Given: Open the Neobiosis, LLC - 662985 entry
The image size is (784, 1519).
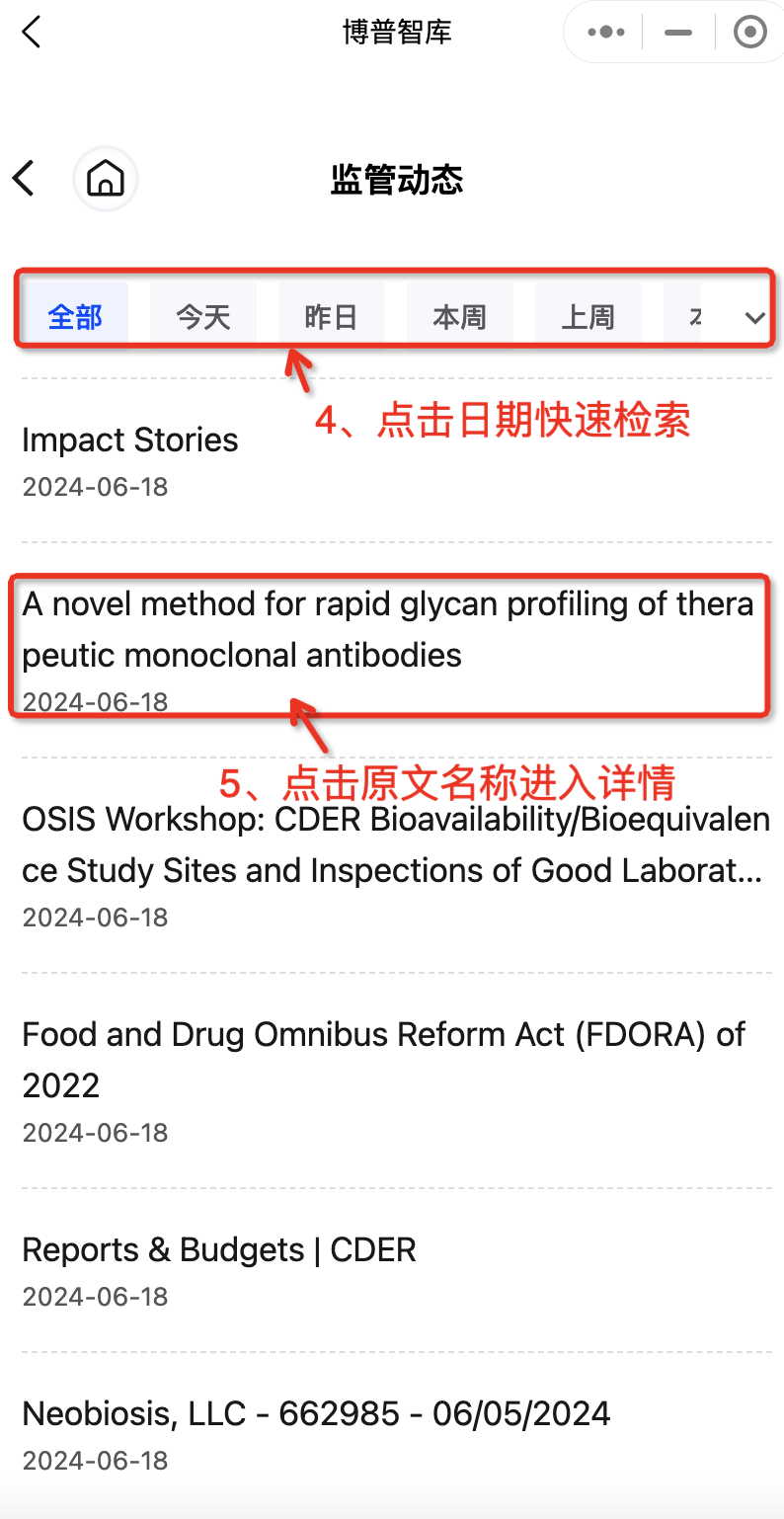Looking at the screenshot, I should pyautogui.click(x=316, y=1414).
